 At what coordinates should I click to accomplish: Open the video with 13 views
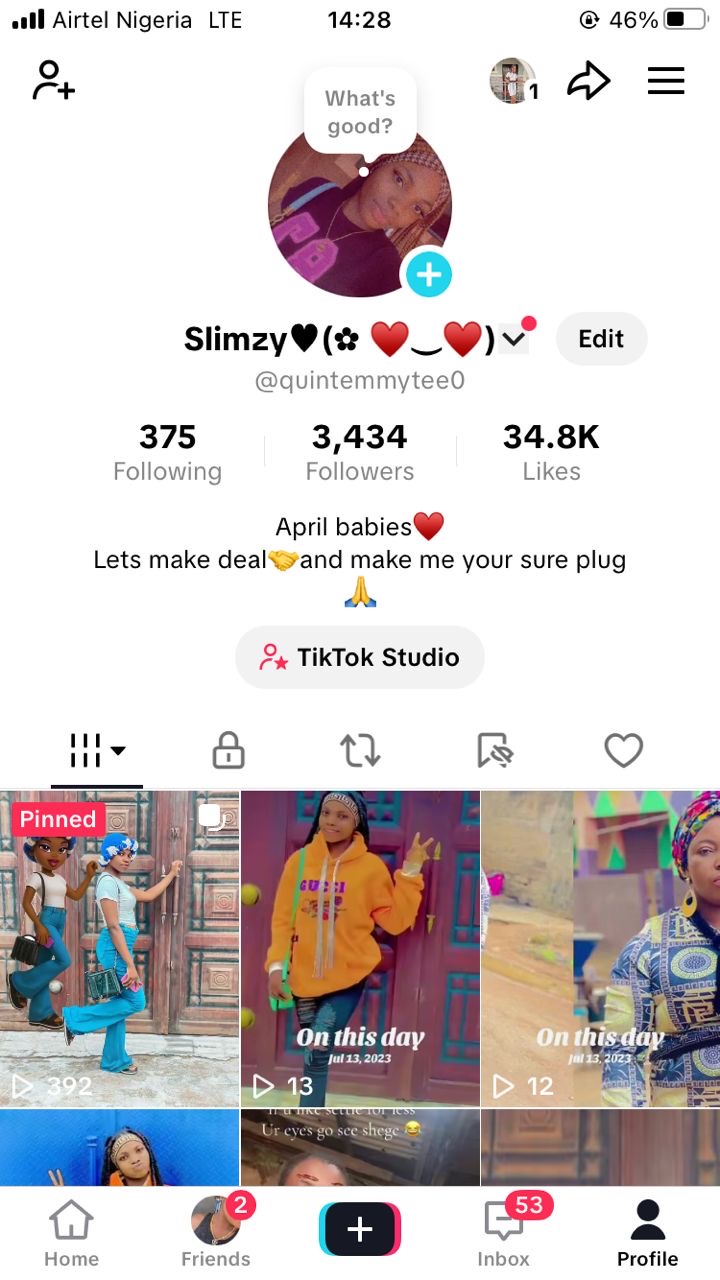point(360,948)
